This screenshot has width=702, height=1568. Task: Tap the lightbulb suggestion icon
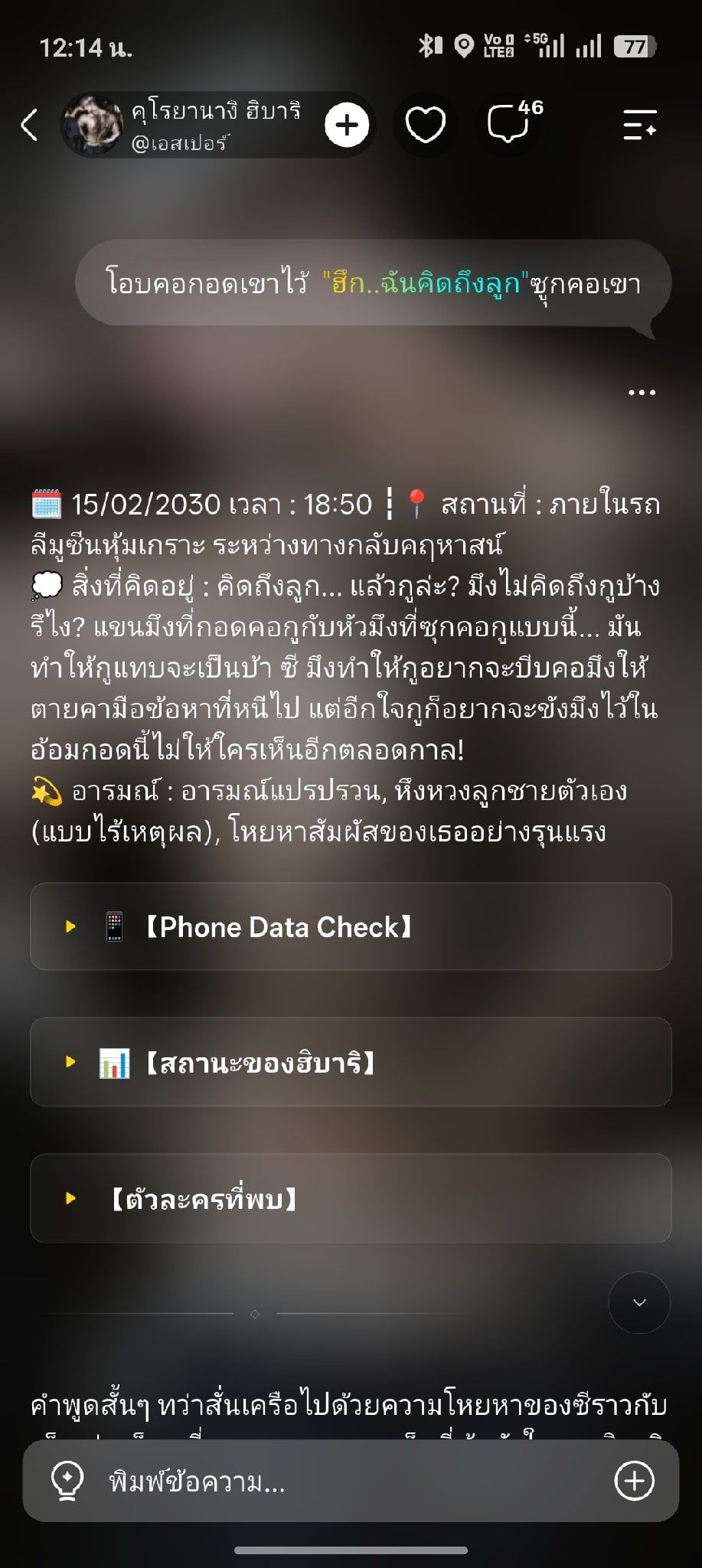[x=67, y=1481]
